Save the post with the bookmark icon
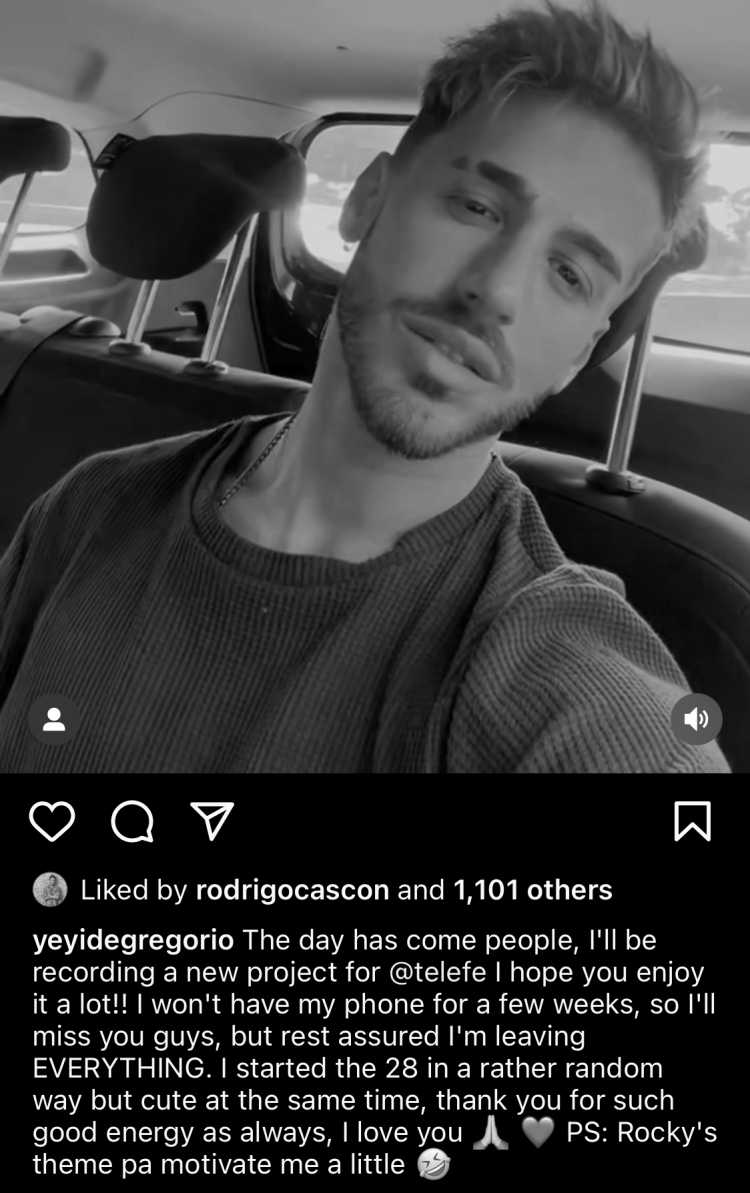This screenshot has height=1193, width=750. [x=693, y=821]
